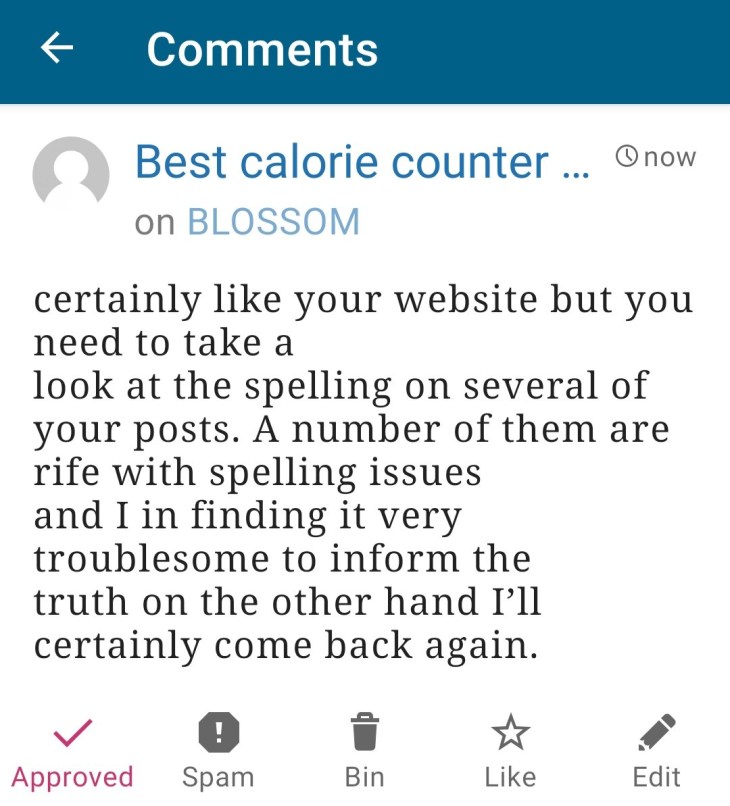Viewport: 730px width, 806px height.
Task: Open the BLOSSOM post link
Action: (x=273, y=222)
